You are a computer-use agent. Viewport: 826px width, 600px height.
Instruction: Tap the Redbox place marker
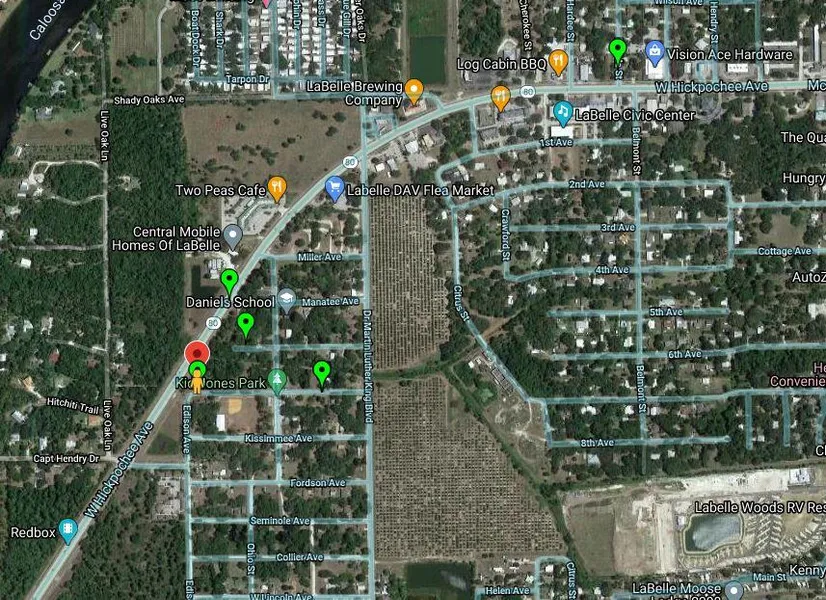(x=68, y=529)
